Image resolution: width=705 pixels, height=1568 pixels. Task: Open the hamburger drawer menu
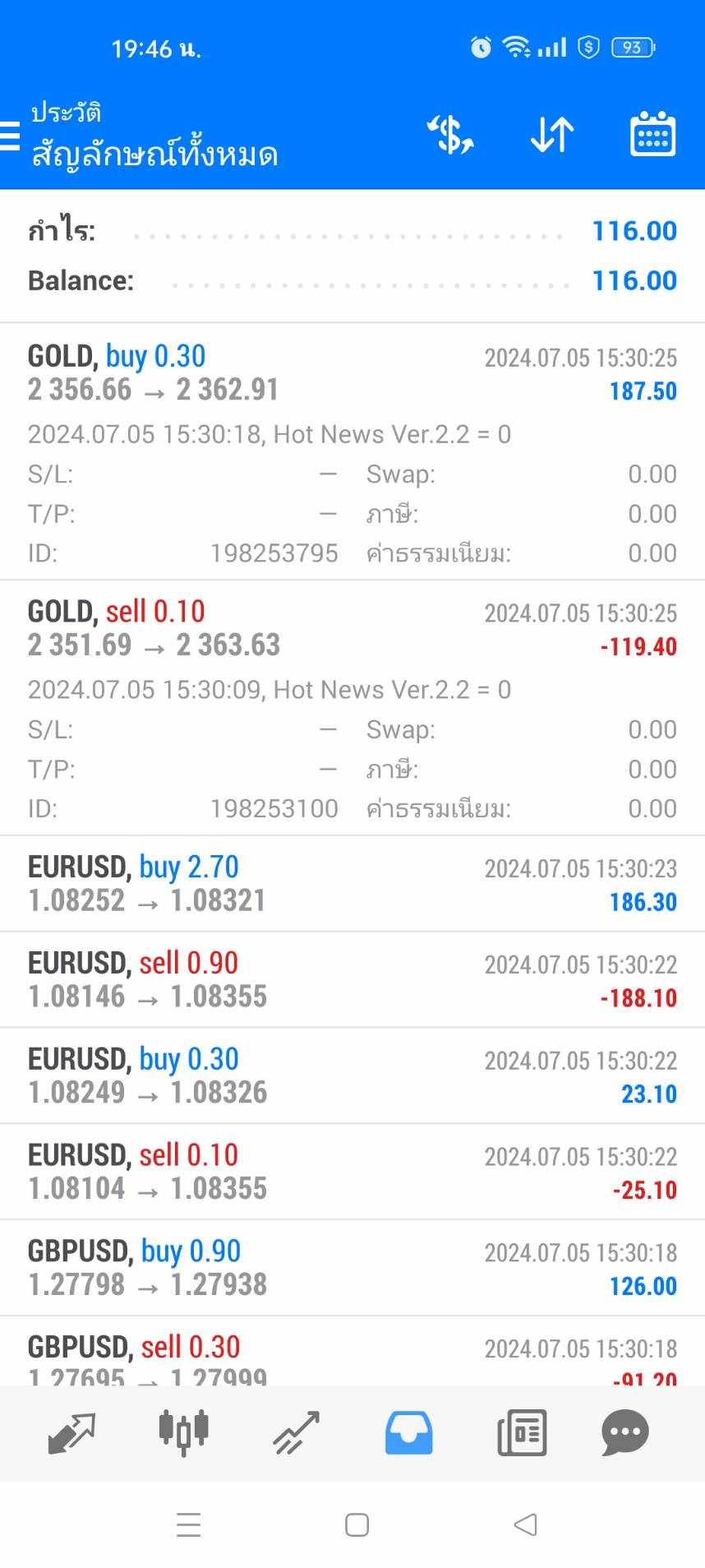[9, 136]
